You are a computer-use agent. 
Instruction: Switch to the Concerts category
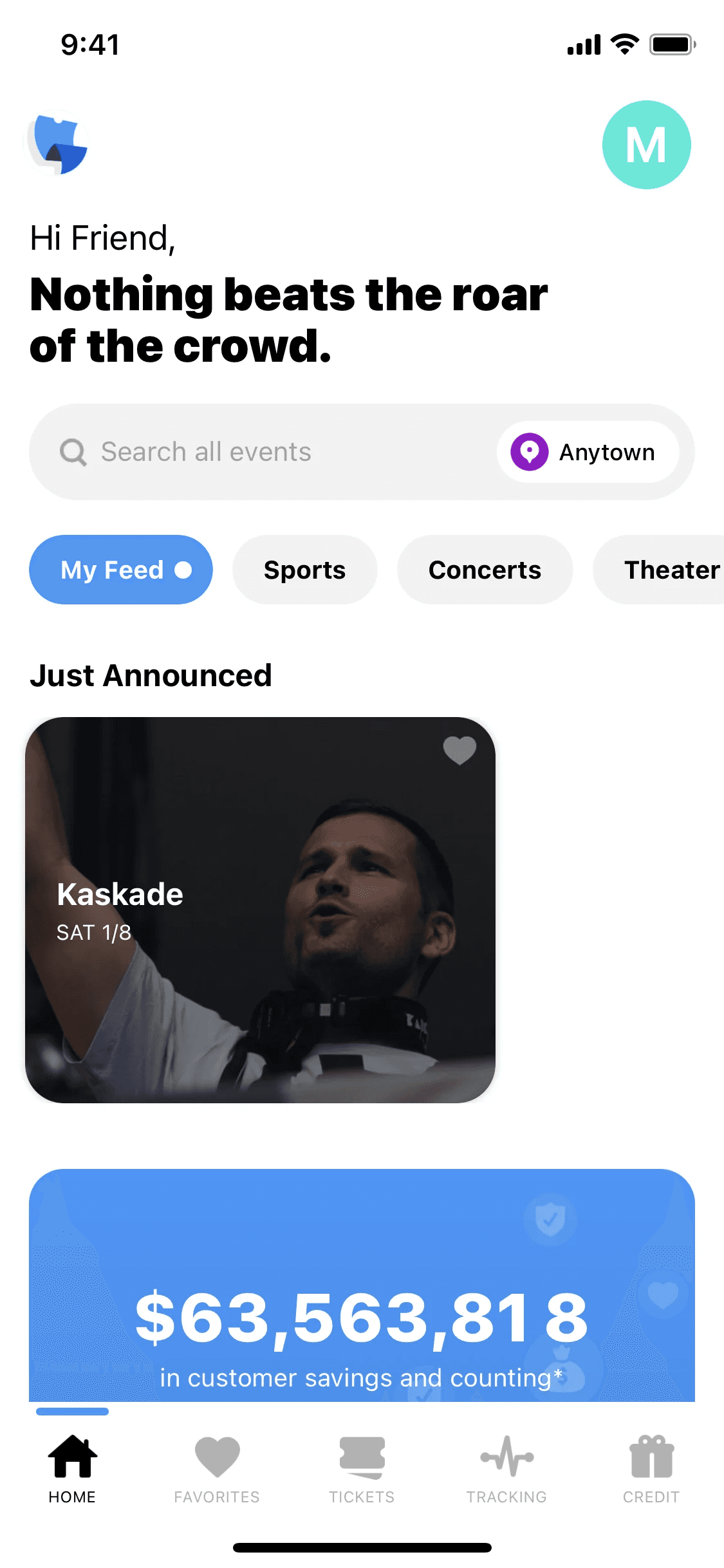485,570
